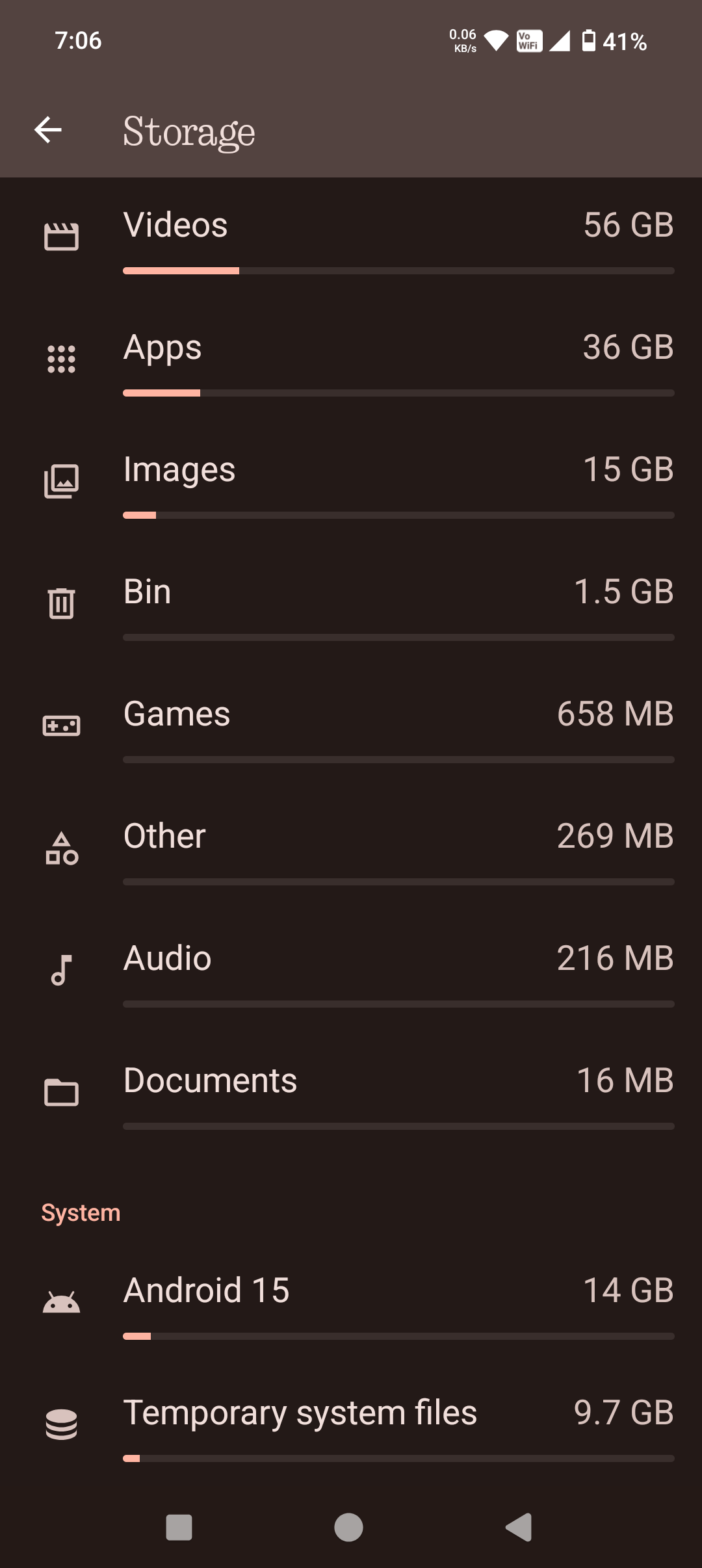Open recent apps with the square button
This screenshot has height=1568, width=702.
(x=179, y=1527)
